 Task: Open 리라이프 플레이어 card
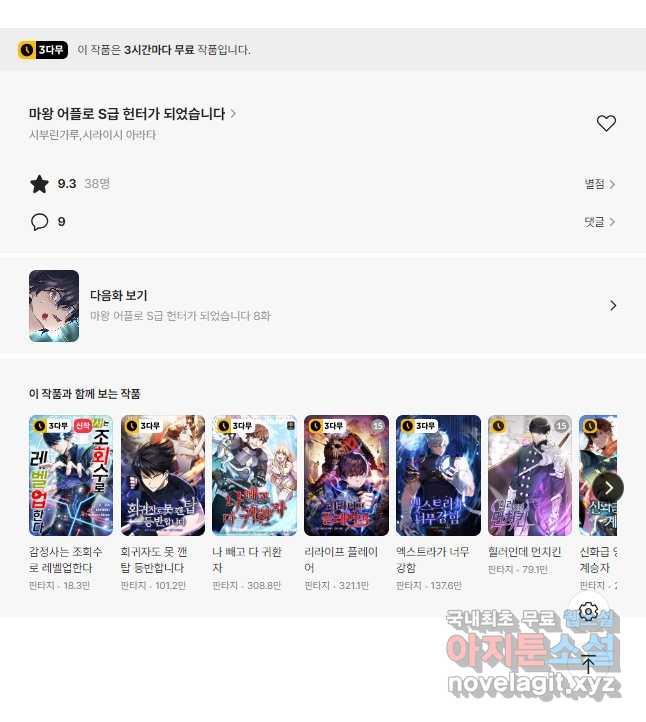pos(346,476)
